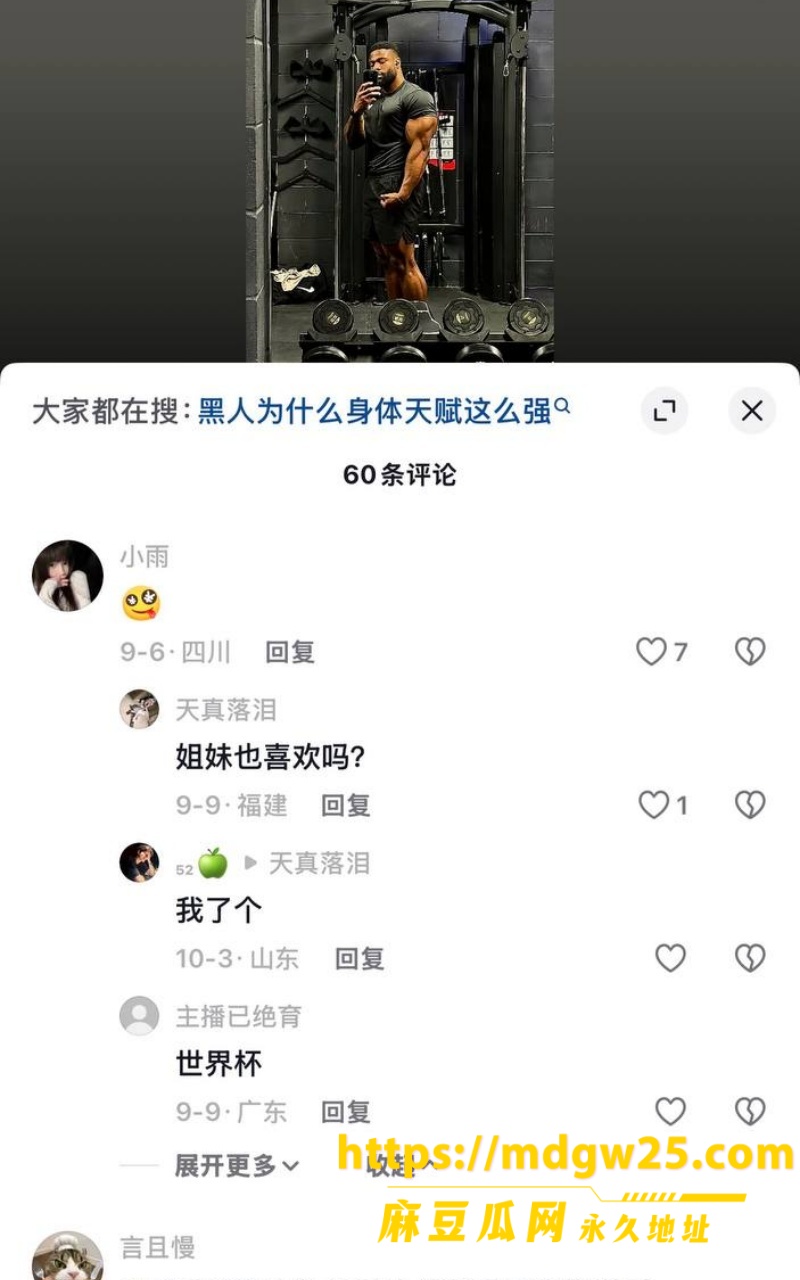Like 小雨's comment

tap(662, 652)
